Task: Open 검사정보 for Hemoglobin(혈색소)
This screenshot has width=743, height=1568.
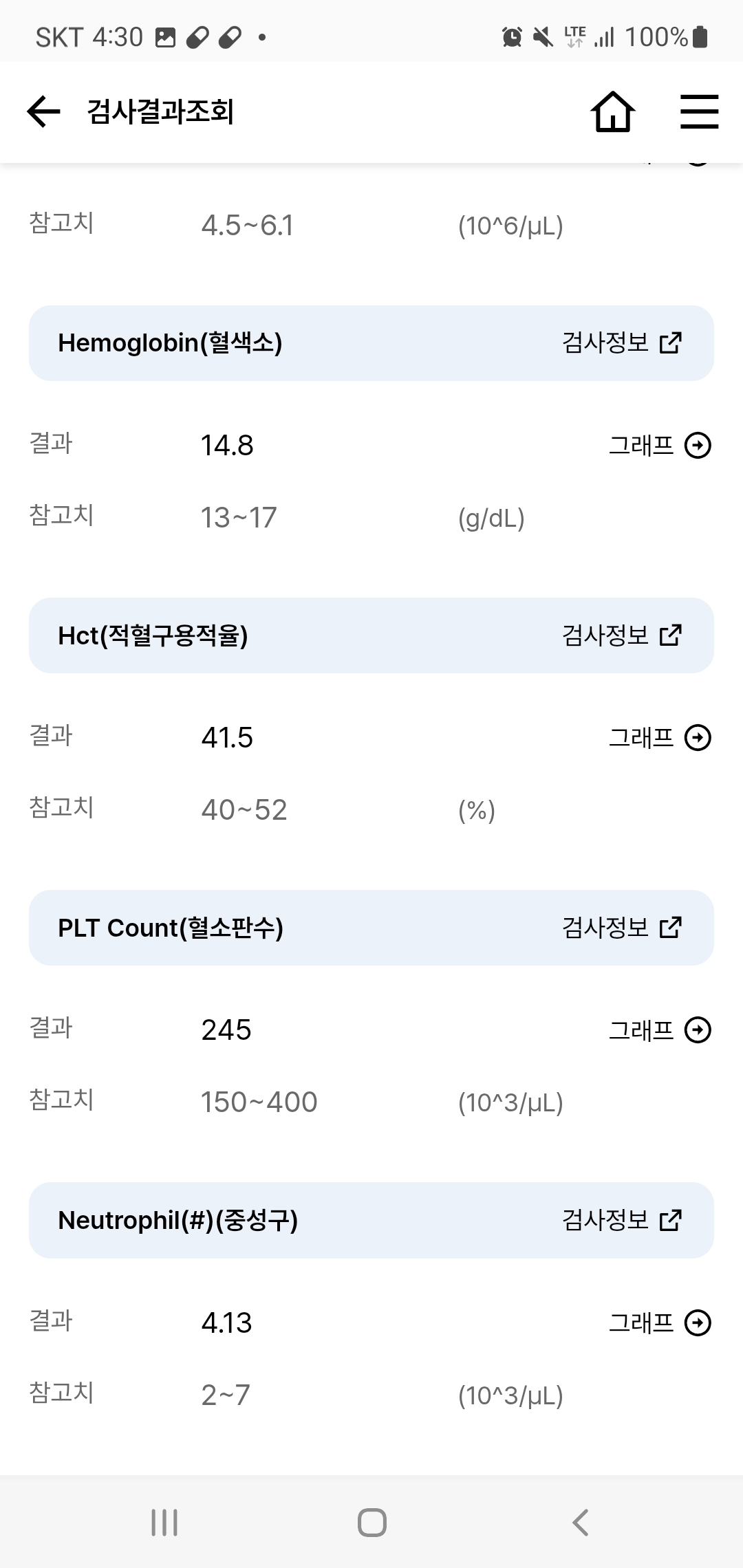Action: (622, 342)
